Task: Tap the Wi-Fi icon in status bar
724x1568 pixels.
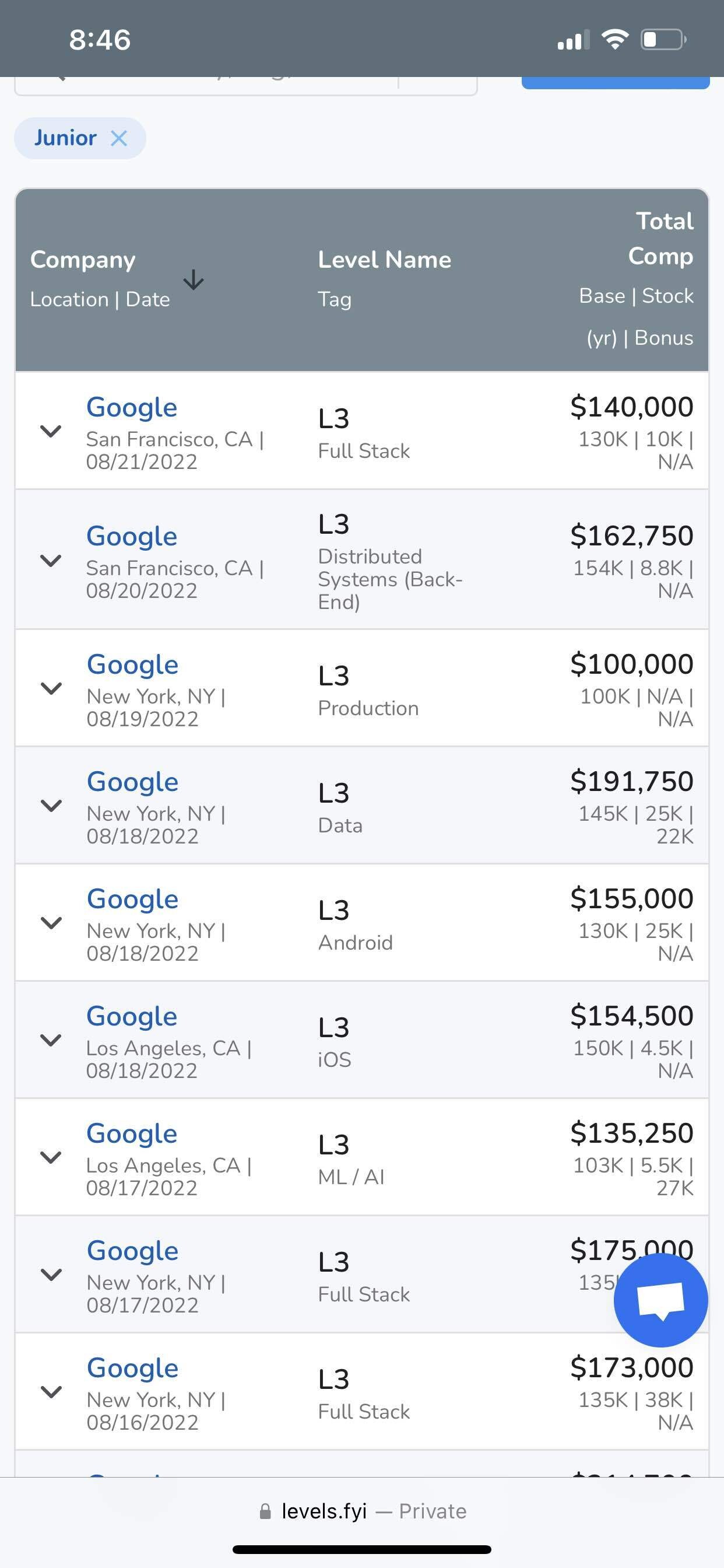Action: [x=614, y=38]
